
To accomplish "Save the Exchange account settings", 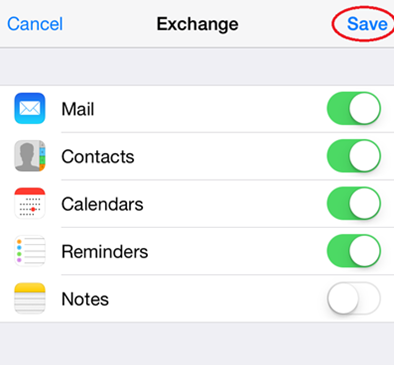I will 367,24.
